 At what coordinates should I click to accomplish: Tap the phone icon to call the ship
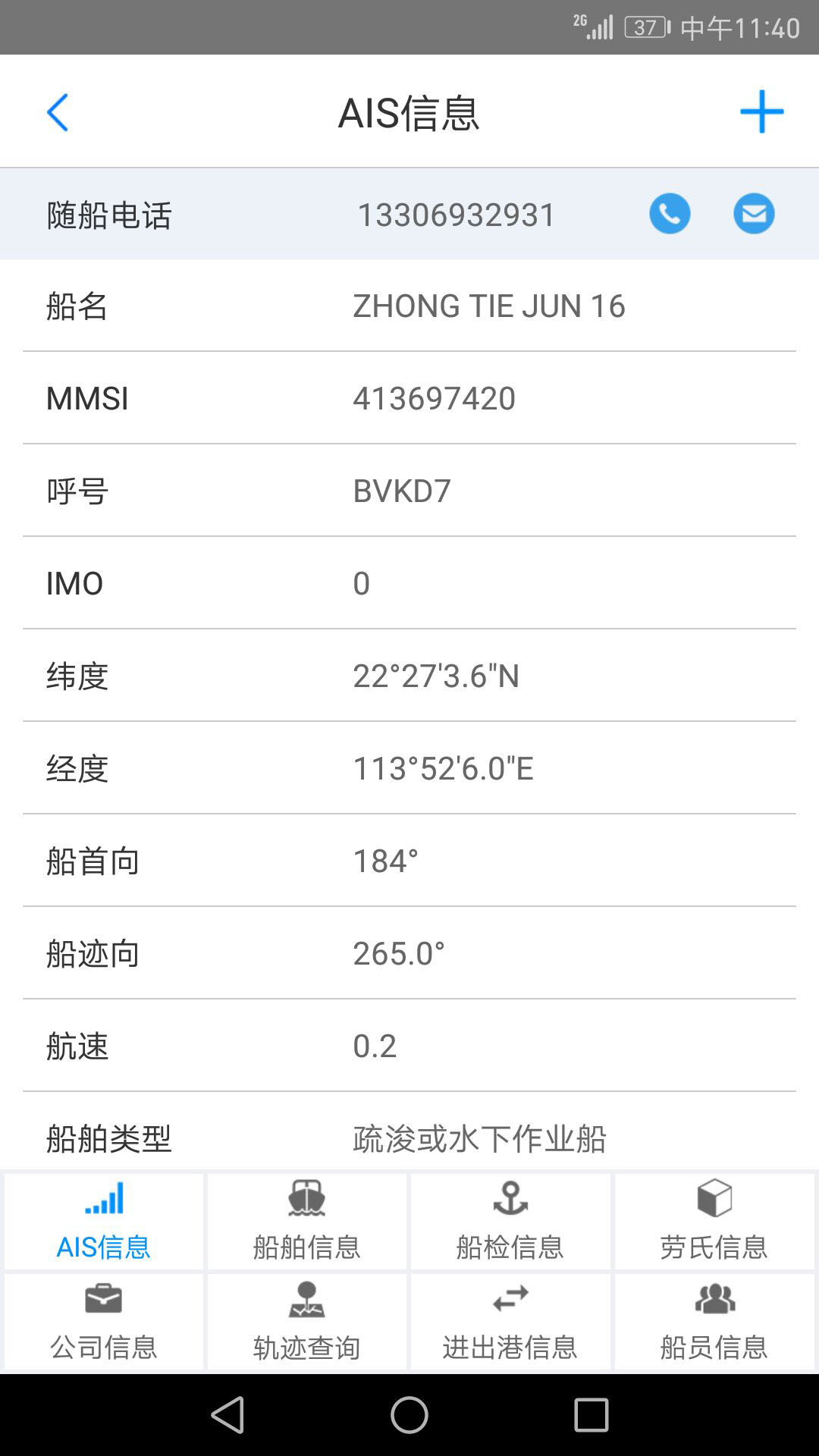click(x=670, y=213)
